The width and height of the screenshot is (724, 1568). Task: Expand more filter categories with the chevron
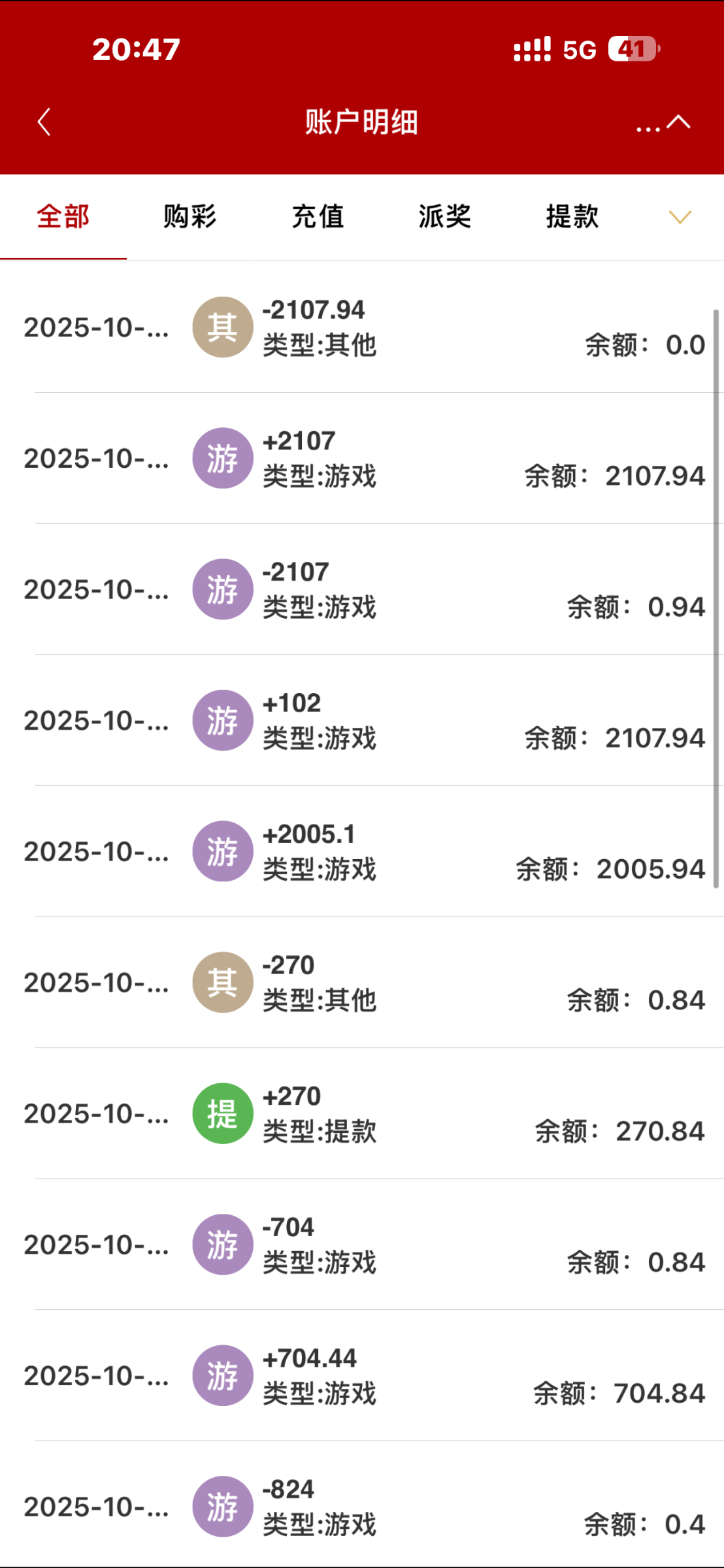[680, 218]
